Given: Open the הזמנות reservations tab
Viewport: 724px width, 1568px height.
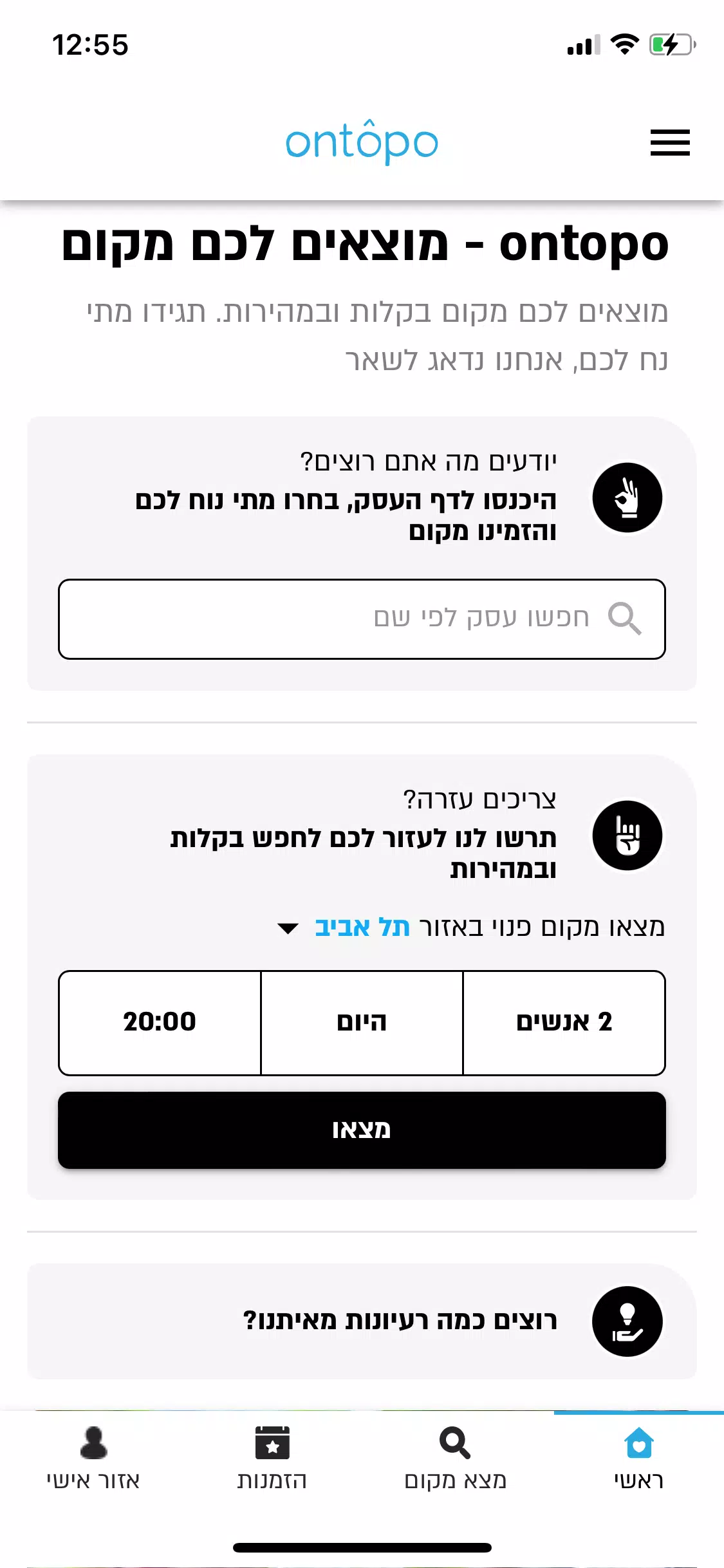Looking at the screenshot, I should point(272,1458).
